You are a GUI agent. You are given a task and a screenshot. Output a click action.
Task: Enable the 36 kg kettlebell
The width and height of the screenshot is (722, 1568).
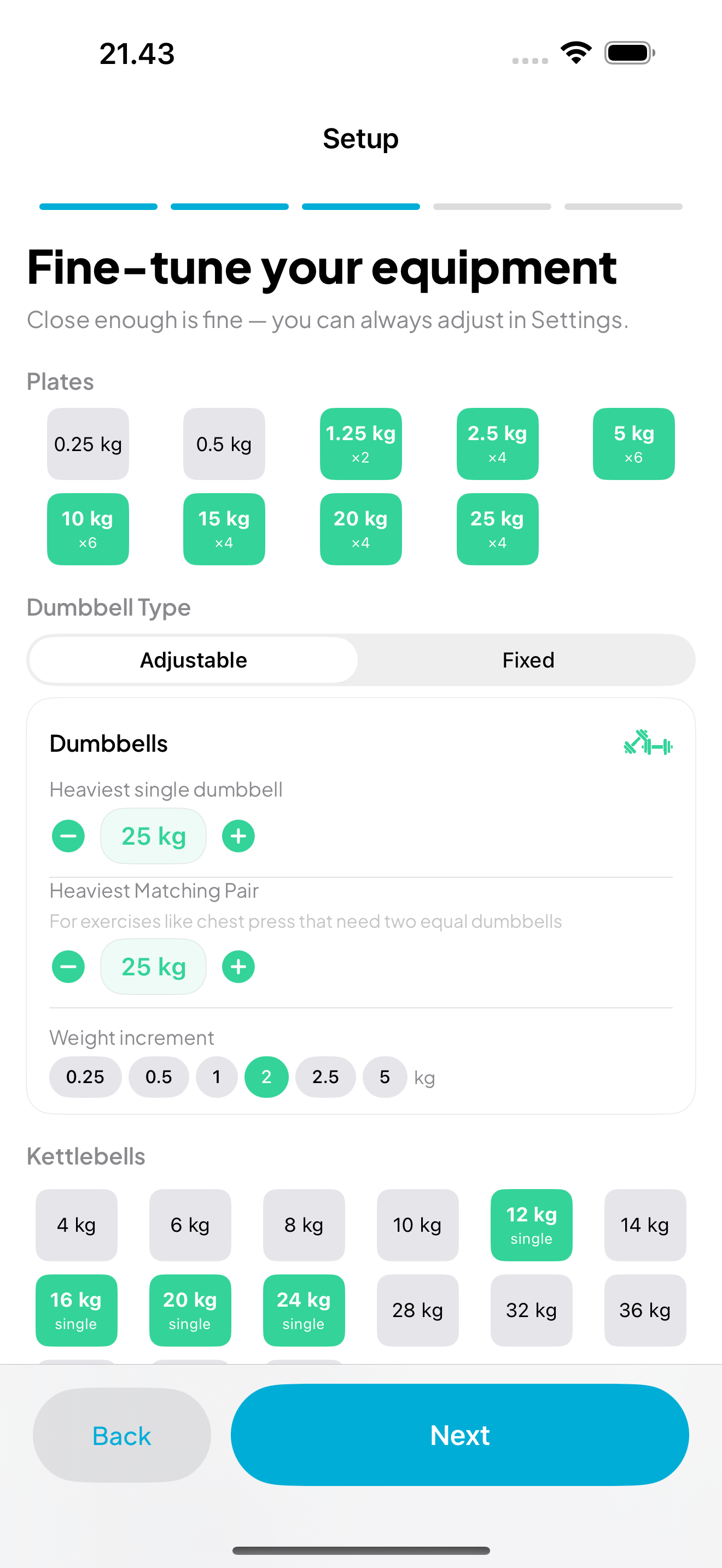point(645,1310)
